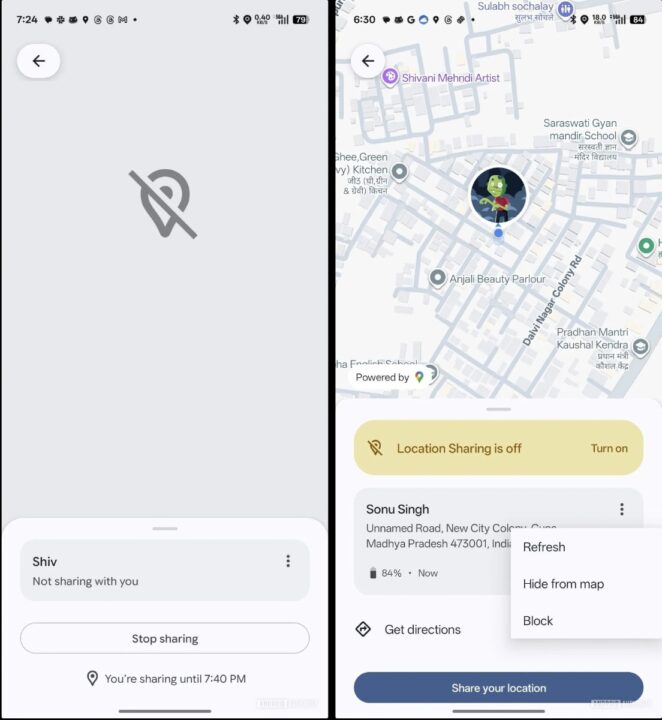662x720 pixels.
Task: Go back from the Sonu Singh map screen
Action: [x=368, y=61]
